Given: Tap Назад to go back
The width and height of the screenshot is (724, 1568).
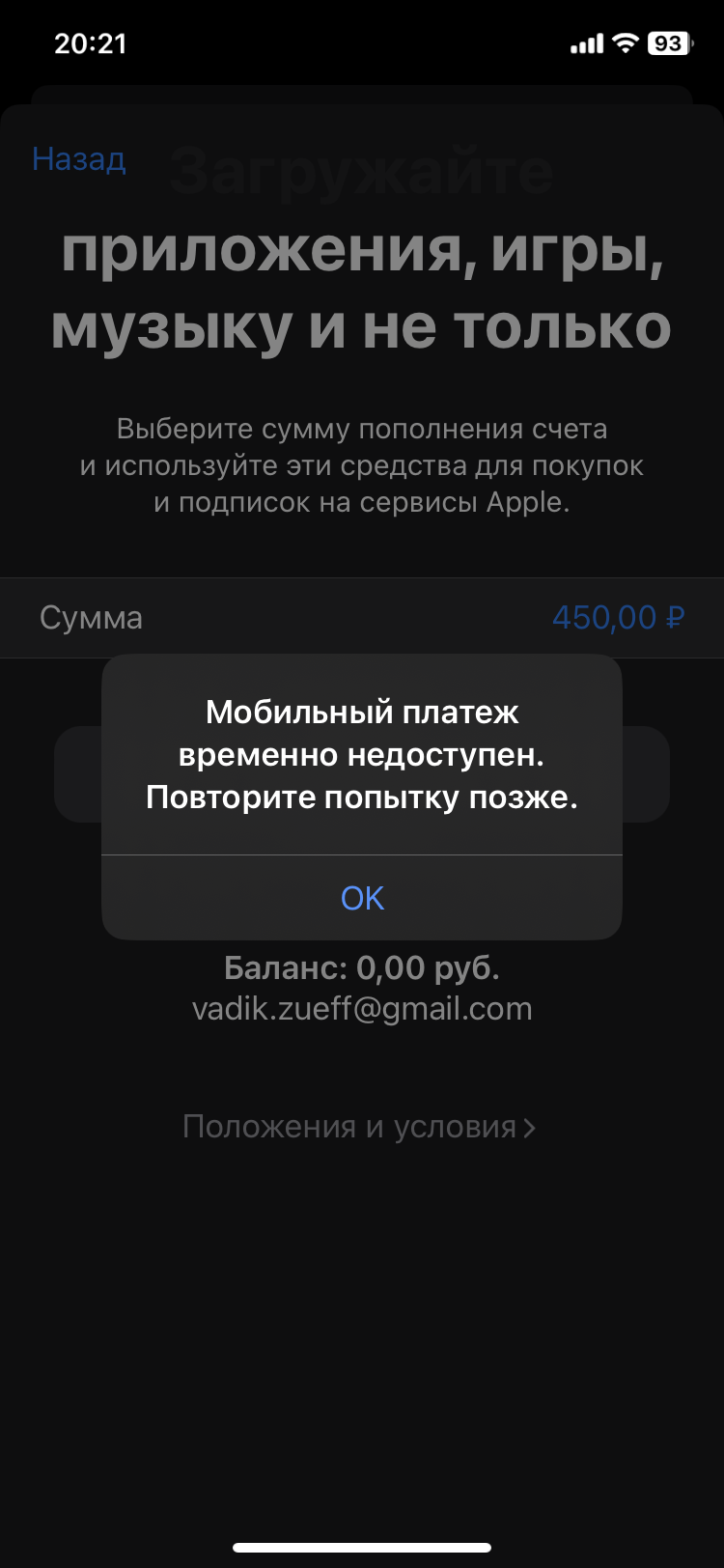Looking at the screenshot, I should (79, 159).
